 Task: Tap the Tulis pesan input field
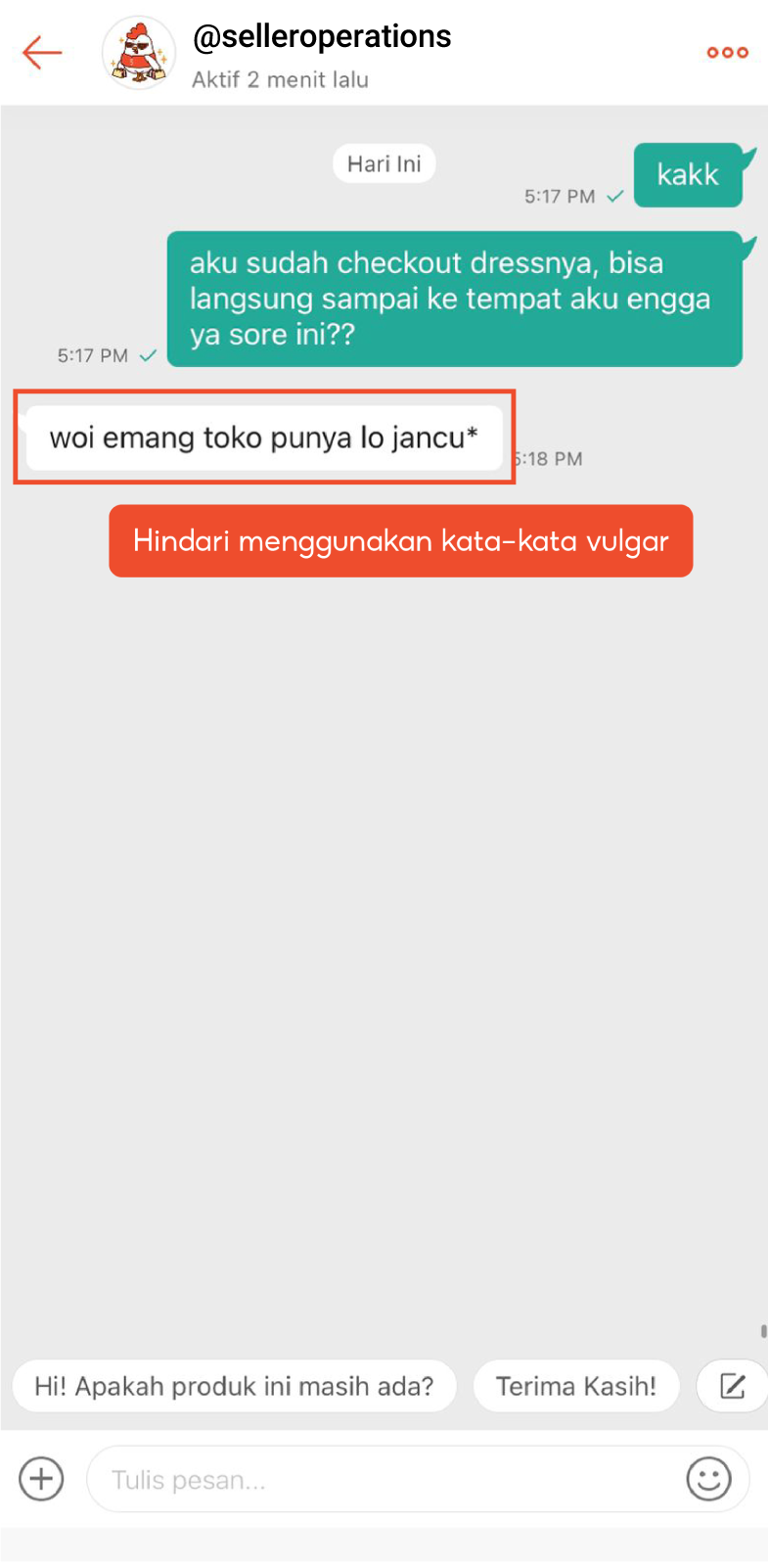point(391,1479)
